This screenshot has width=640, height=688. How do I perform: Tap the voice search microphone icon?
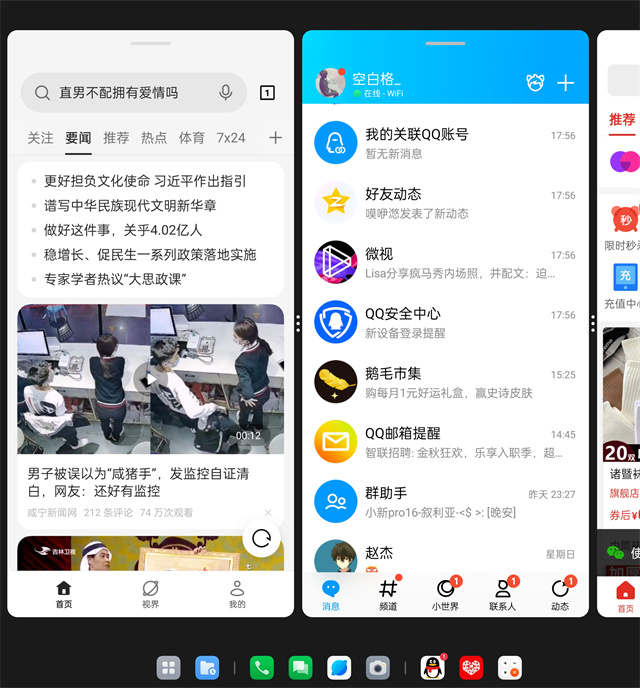coord(226,92)
